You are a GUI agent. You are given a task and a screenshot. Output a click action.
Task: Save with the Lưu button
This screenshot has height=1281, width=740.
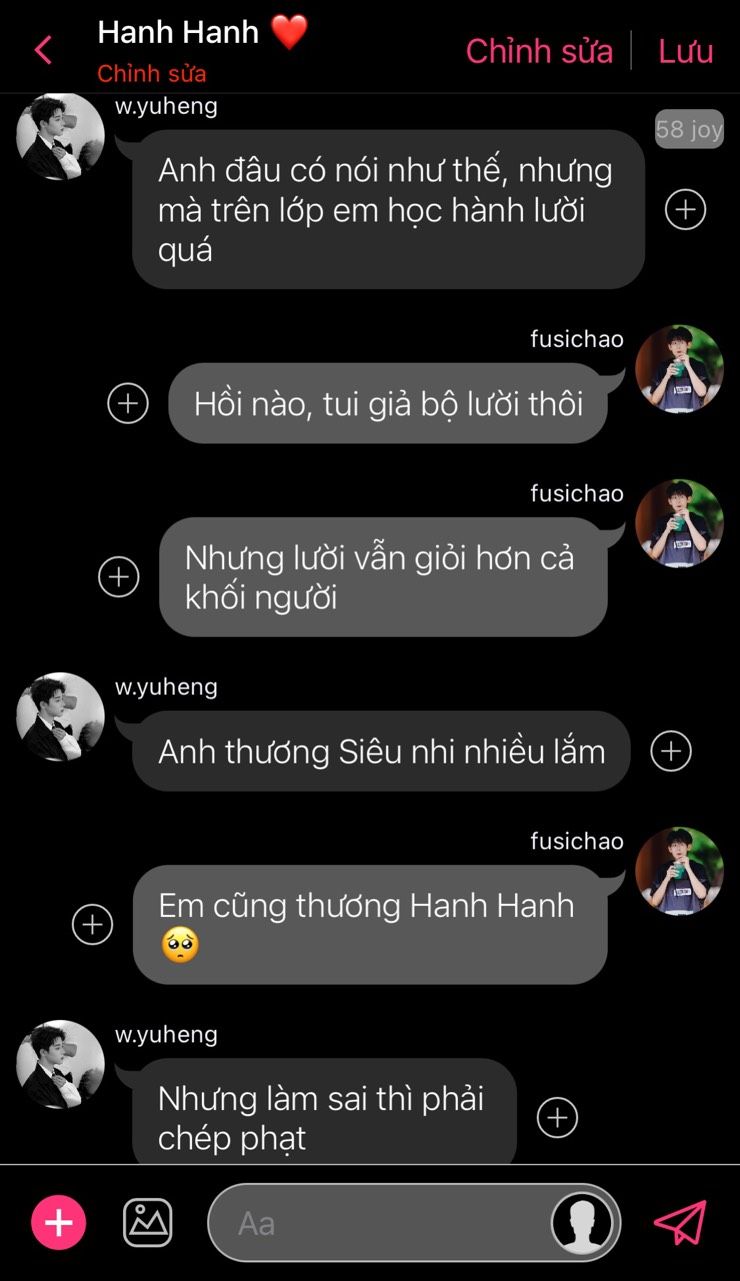tap(686, 51)
